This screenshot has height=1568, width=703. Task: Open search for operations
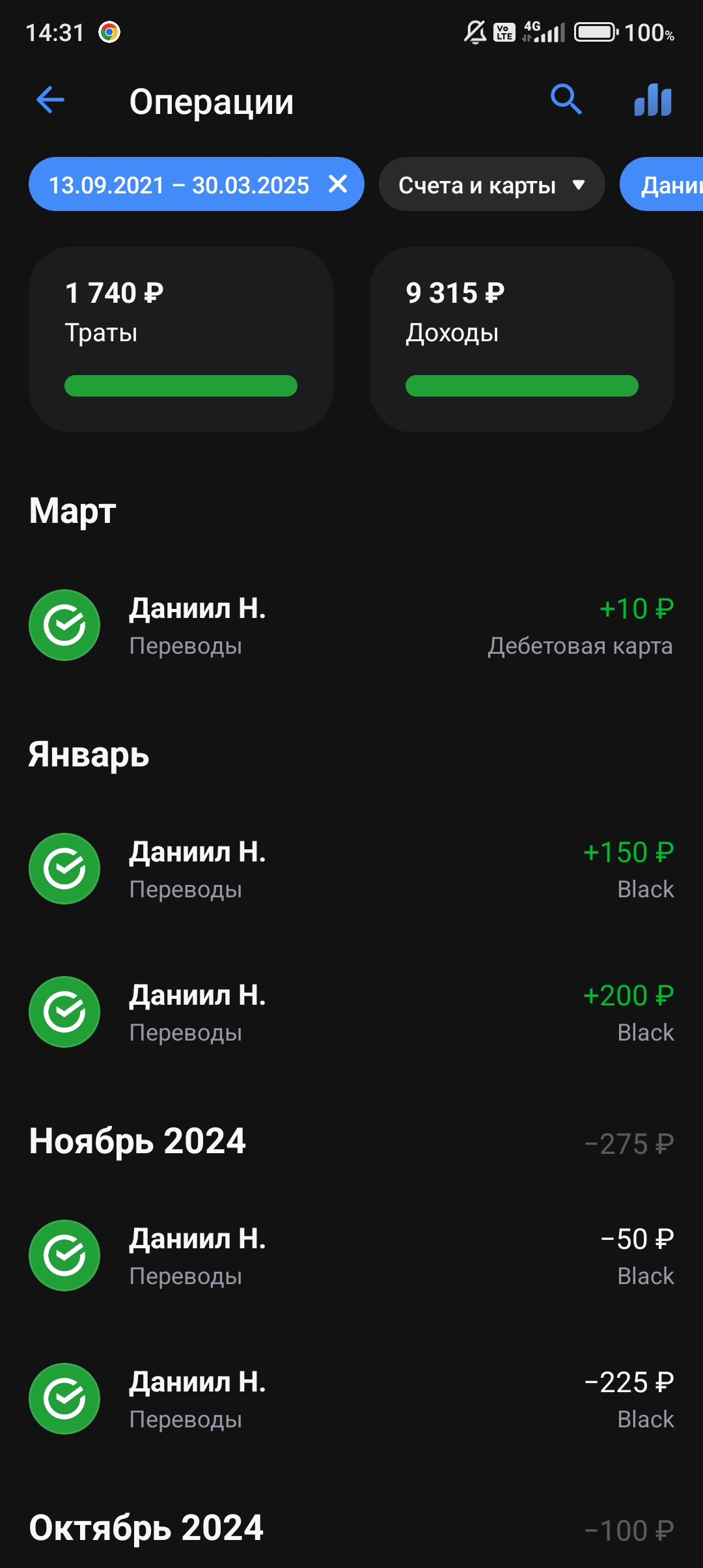click(566, 100)
